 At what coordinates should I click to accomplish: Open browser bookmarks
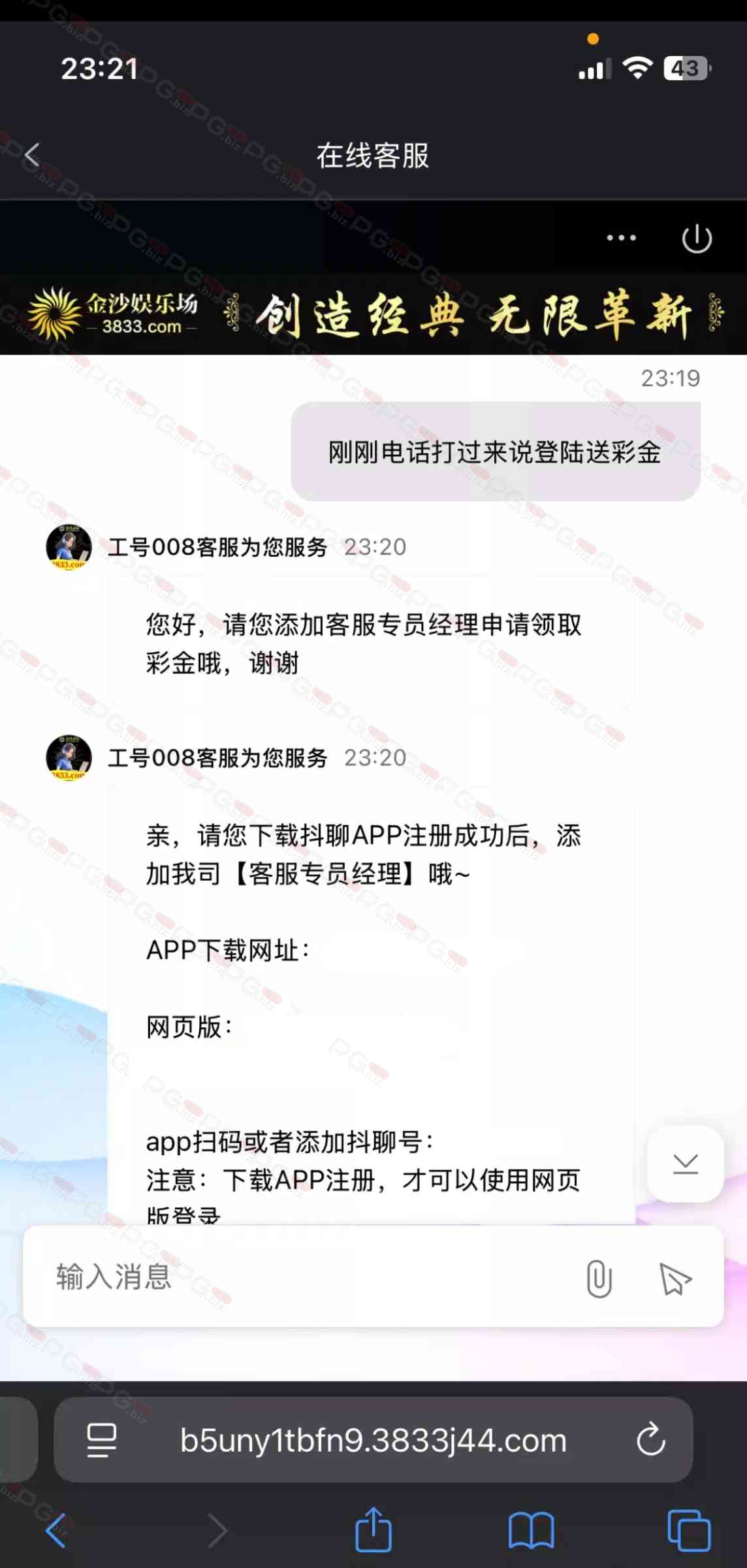pyautogui.click(x=531, y=1530)
